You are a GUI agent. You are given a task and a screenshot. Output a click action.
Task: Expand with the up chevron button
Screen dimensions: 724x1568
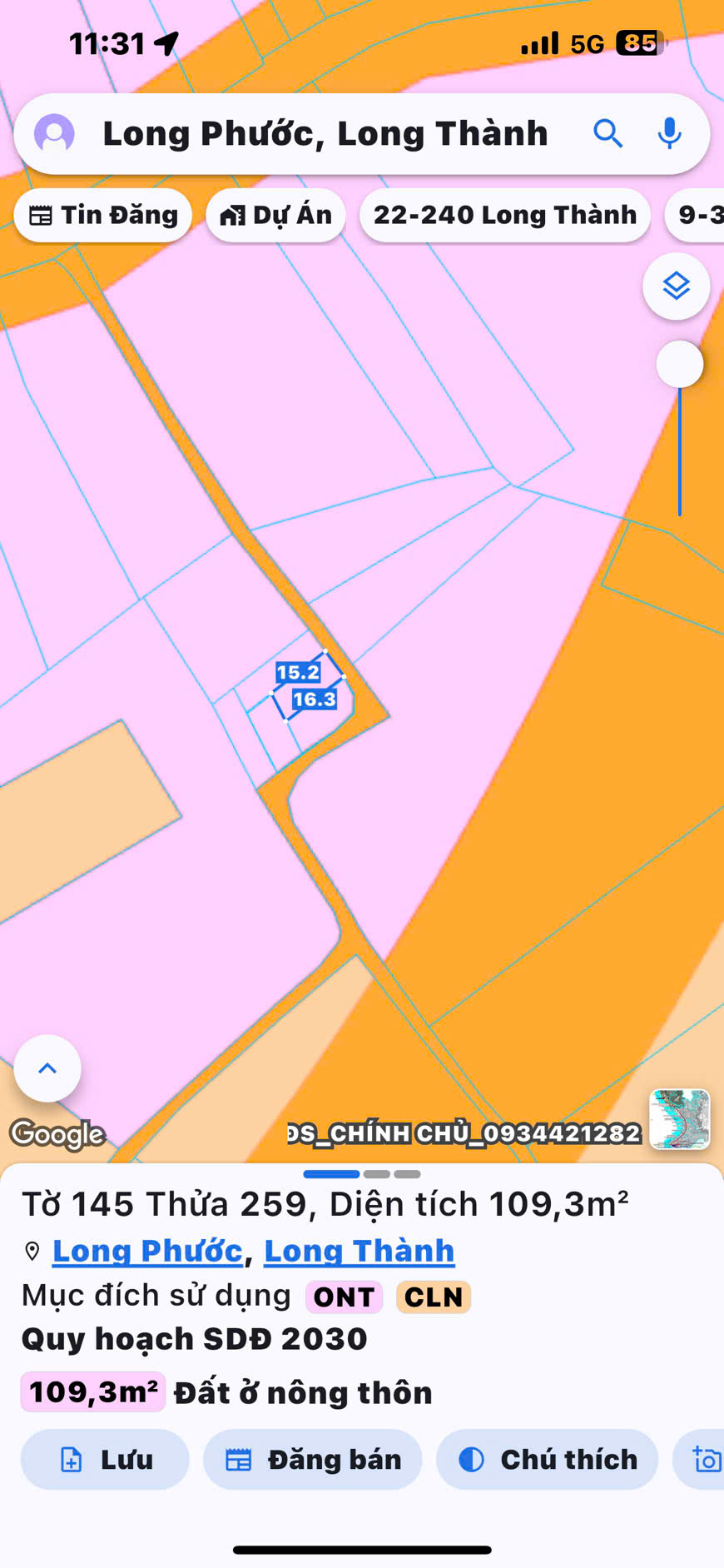(47, 1068)
